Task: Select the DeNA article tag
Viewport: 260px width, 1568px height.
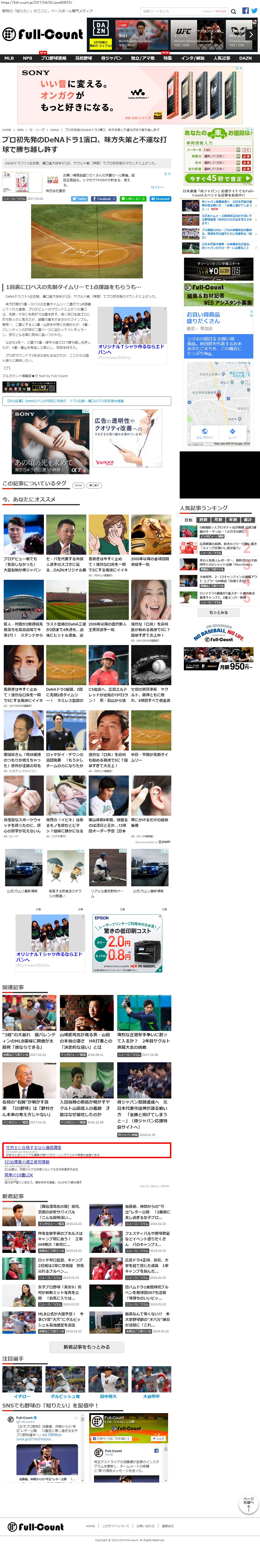Action: coord(78,485)
